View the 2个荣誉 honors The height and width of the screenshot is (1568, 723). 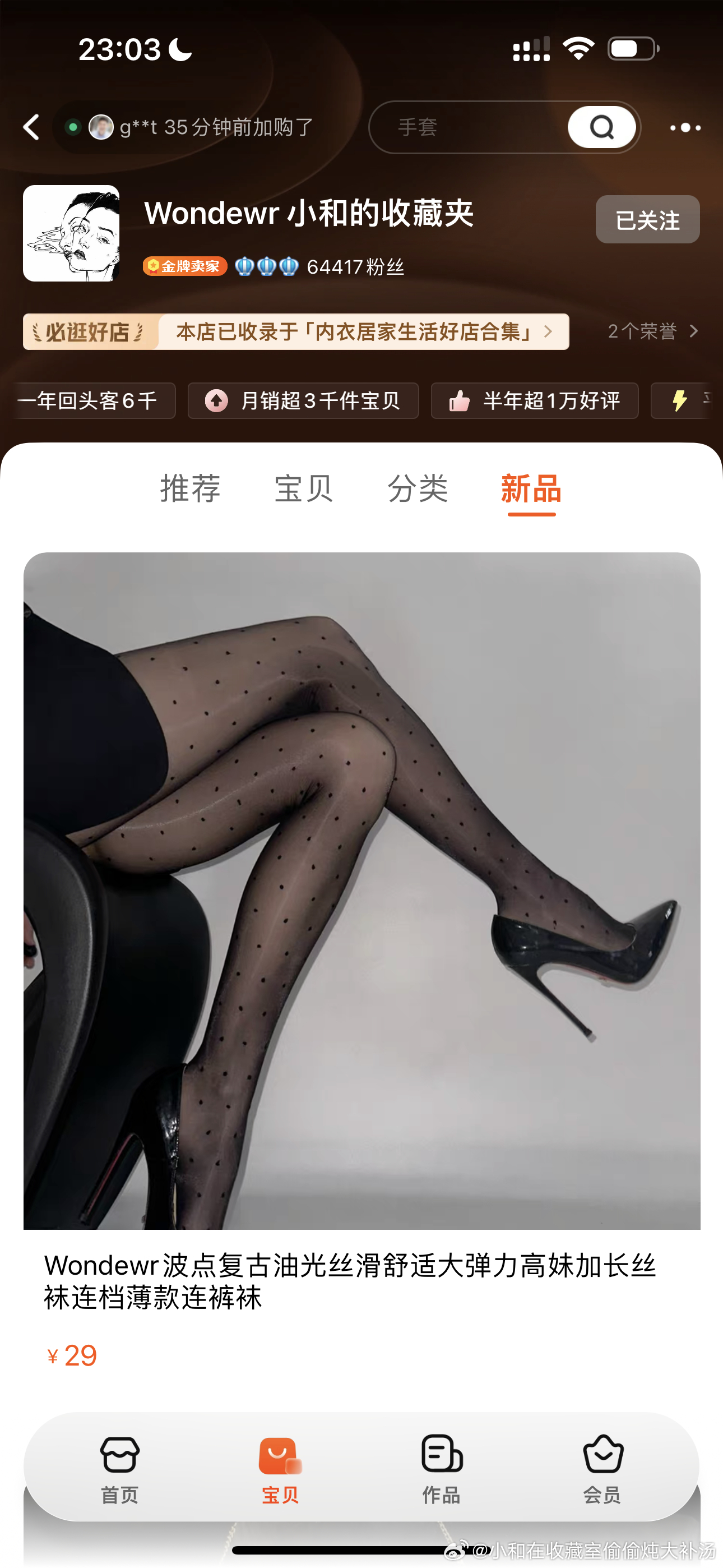point(652,331)
